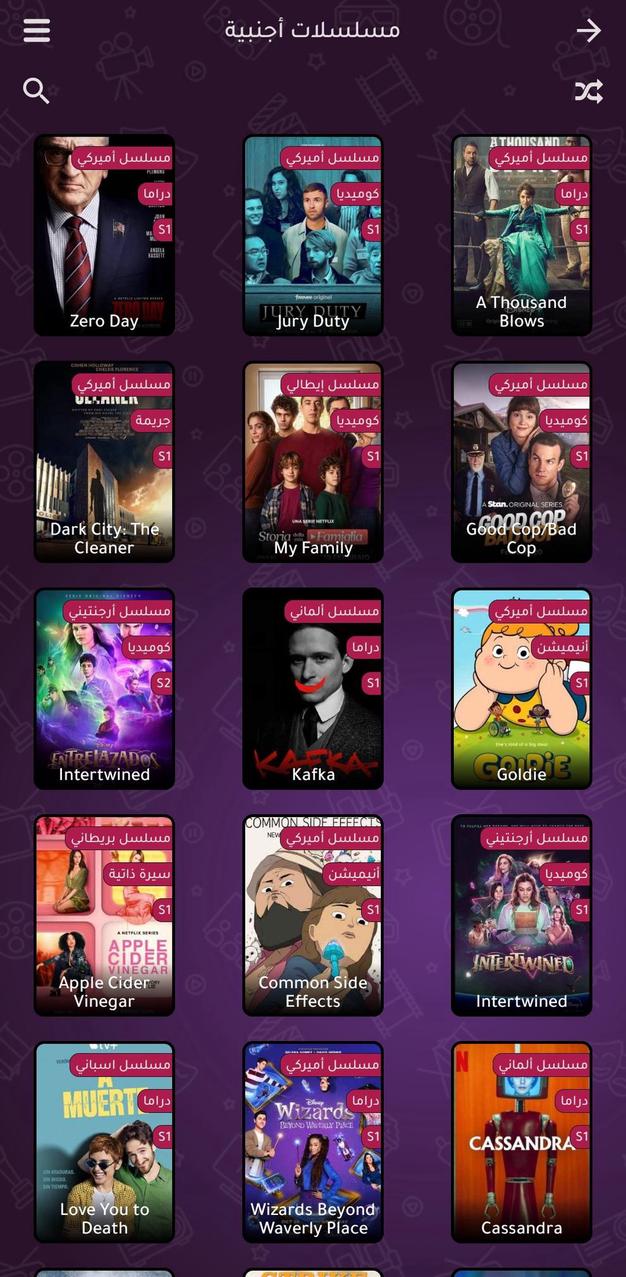Open the search magnifier icon
This screenshot has width=626, height=1277.
pyautogui.click(x=36, y=91)
